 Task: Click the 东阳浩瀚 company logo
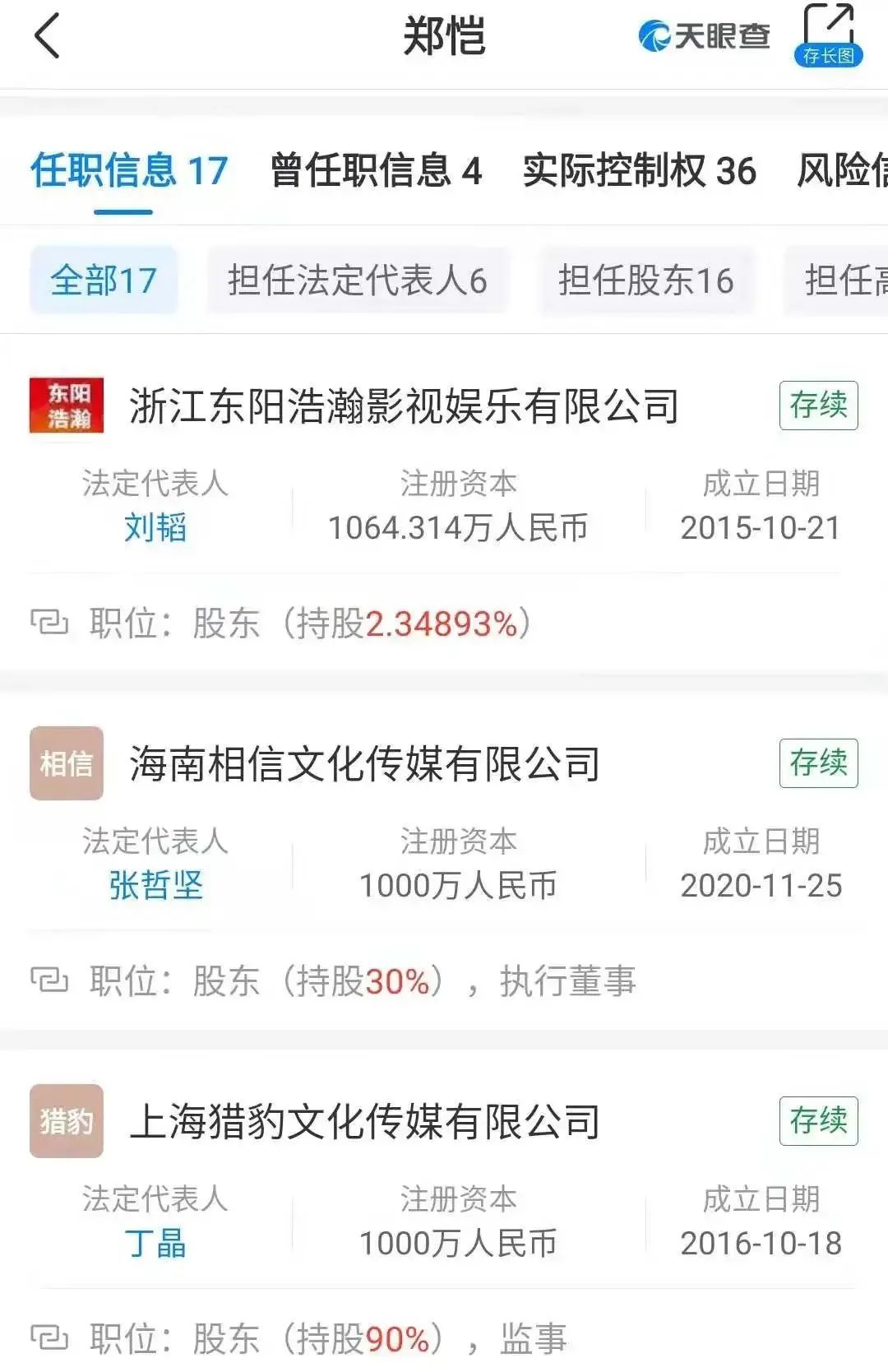(x=67, y=405)
